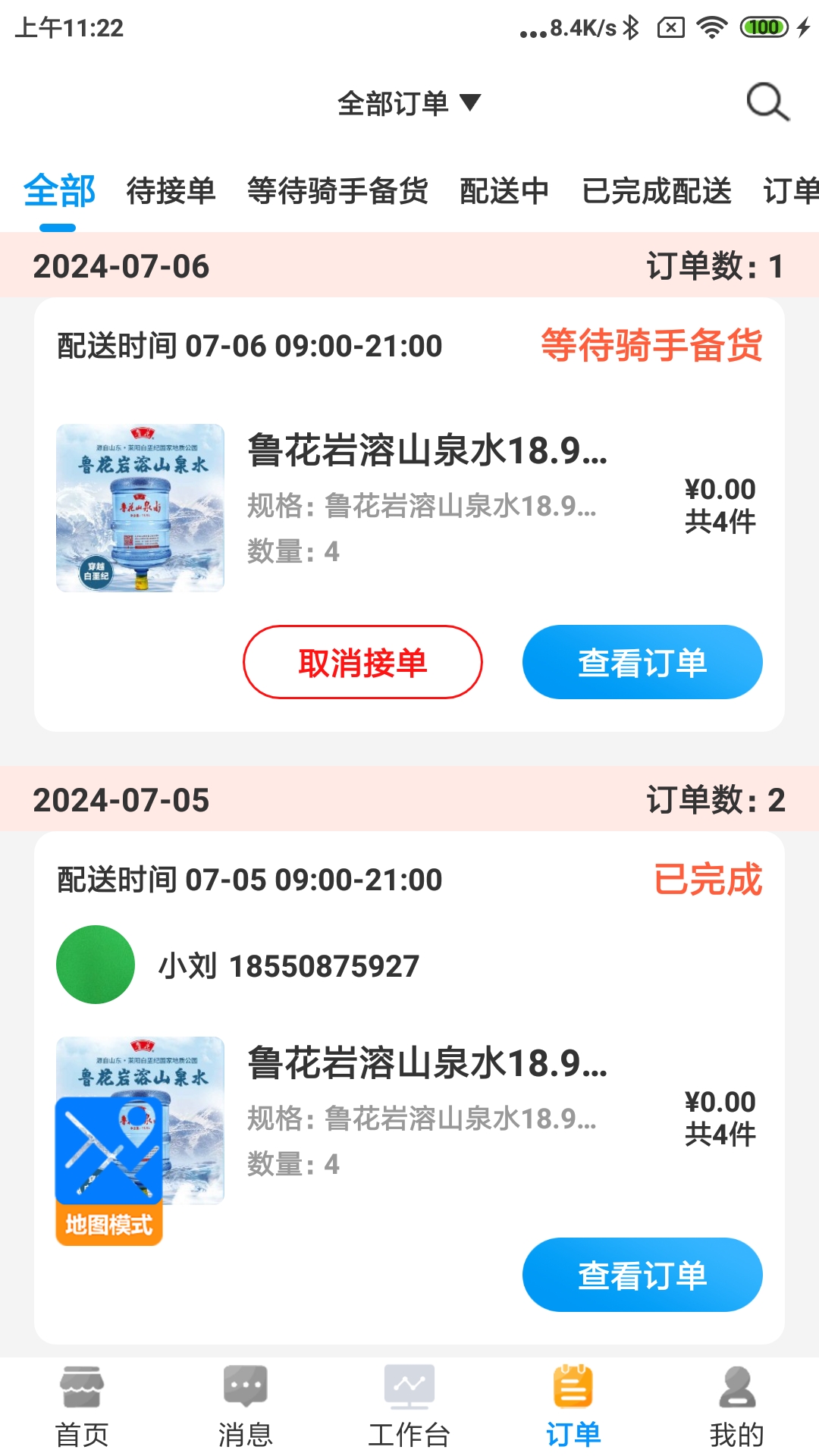
Task: Switch to the 配送中 tab
Action: click(504, 191)
